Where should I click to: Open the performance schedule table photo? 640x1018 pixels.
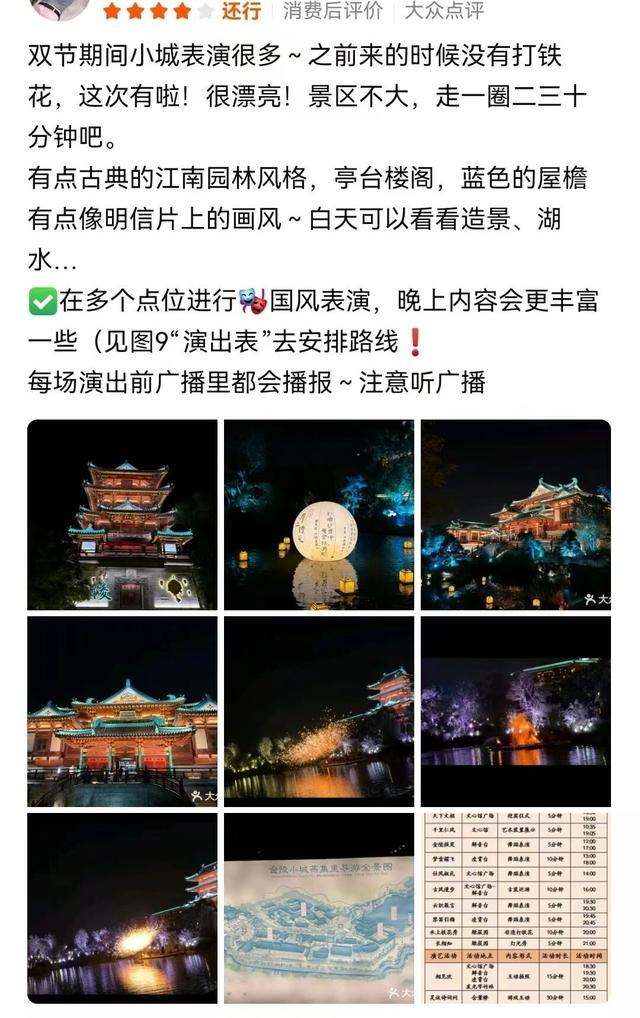pos(515,908)
